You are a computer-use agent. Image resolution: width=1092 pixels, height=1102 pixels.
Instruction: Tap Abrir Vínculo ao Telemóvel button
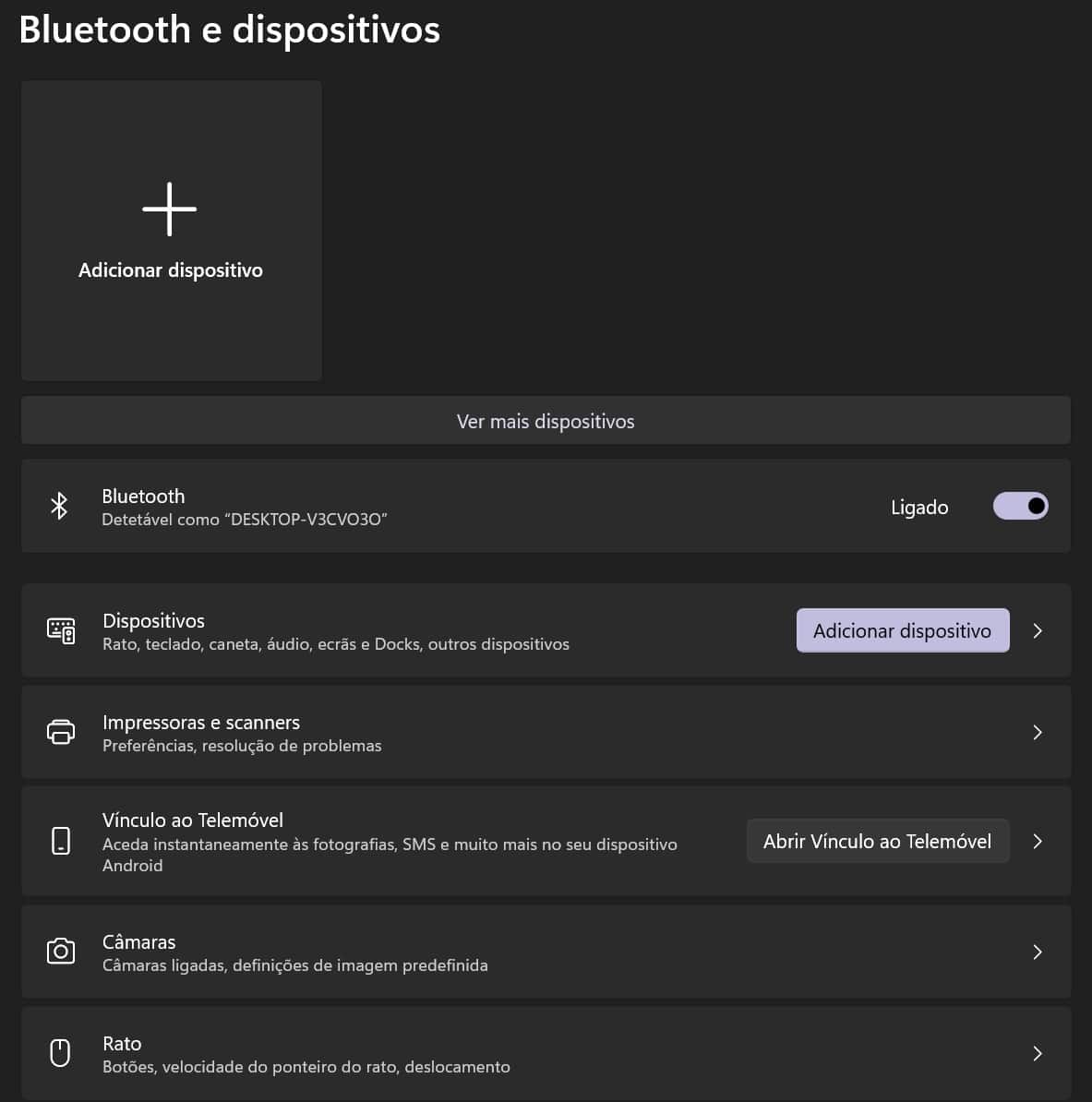click(878, 841)
